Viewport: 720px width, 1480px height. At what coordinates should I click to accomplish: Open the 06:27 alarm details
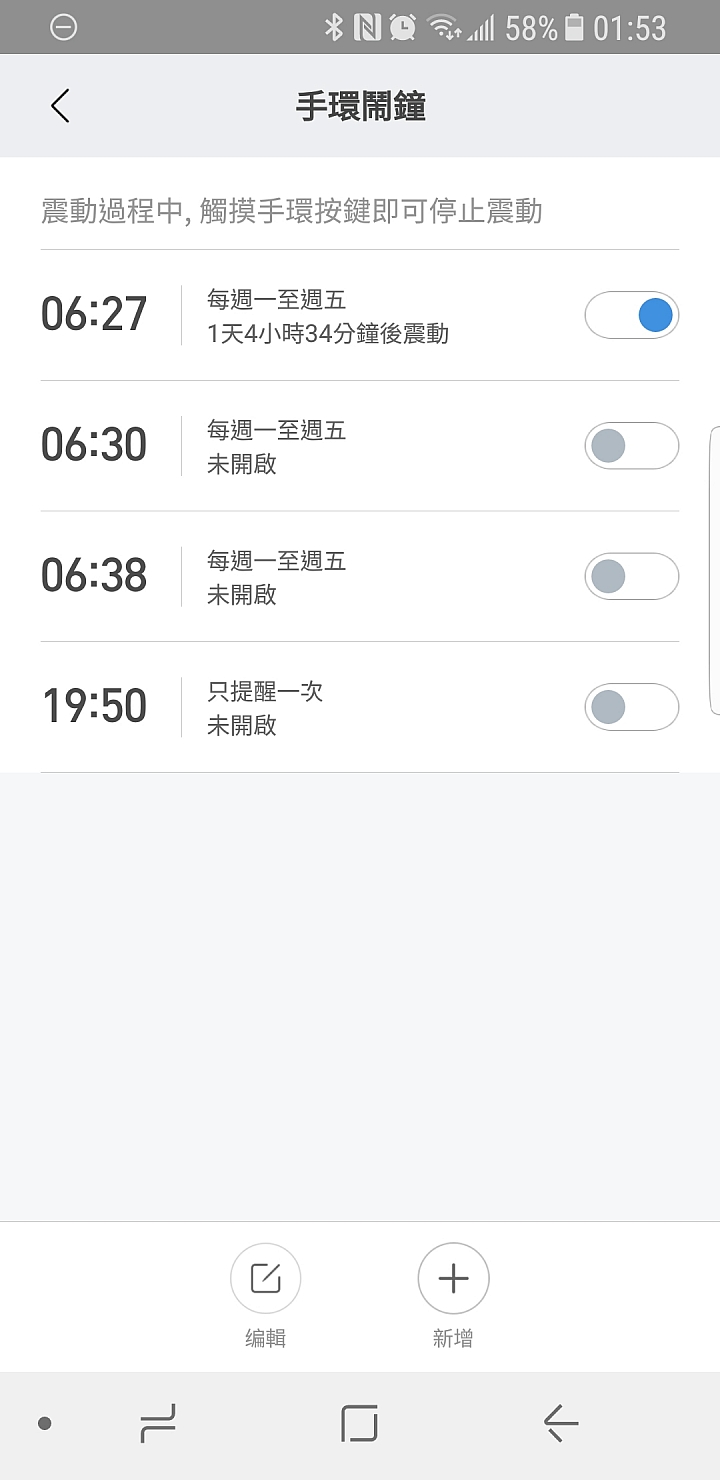(x=360, y=315)
